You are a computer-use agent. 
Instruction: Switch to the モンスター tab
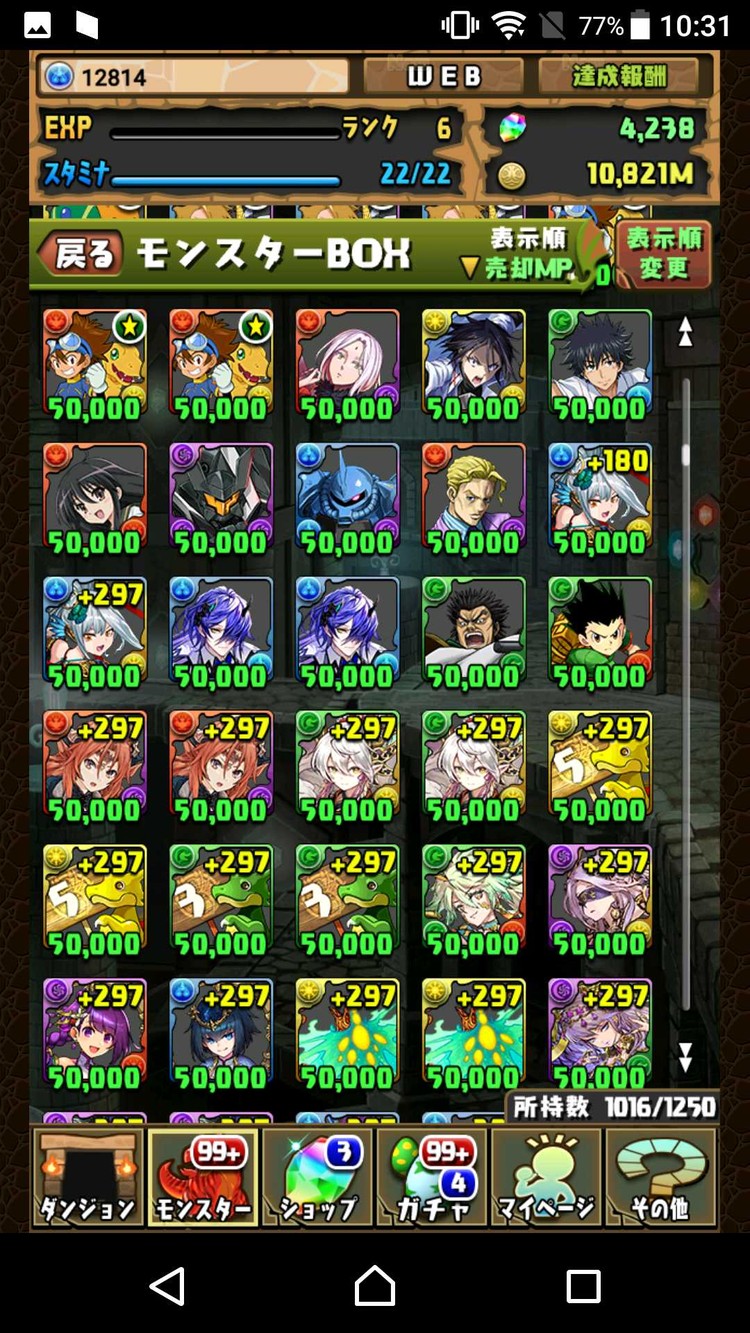pos(203,1178)
